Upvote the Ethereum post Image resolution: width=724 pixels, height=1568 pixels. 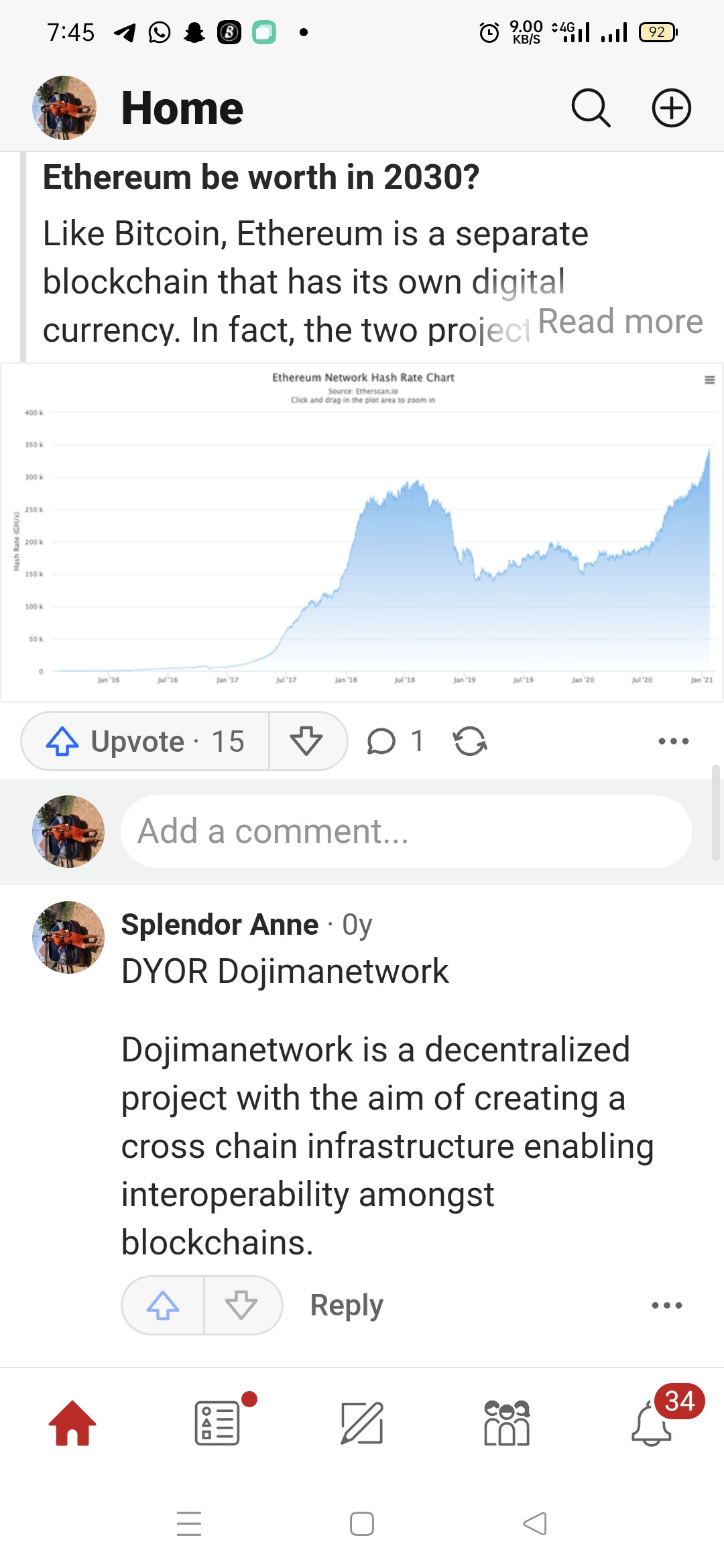145,741
